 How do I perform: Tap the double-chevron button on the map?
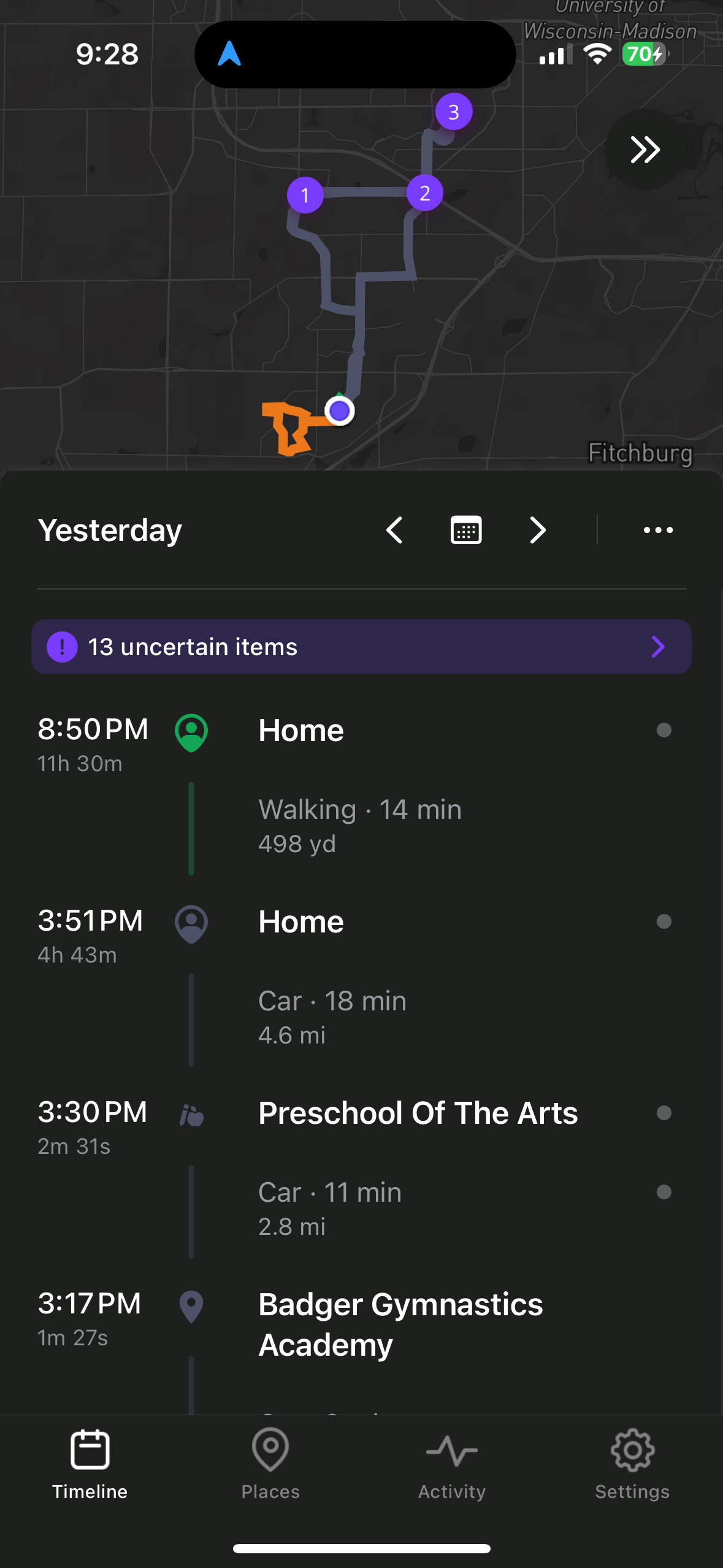(x=645, y=149)
